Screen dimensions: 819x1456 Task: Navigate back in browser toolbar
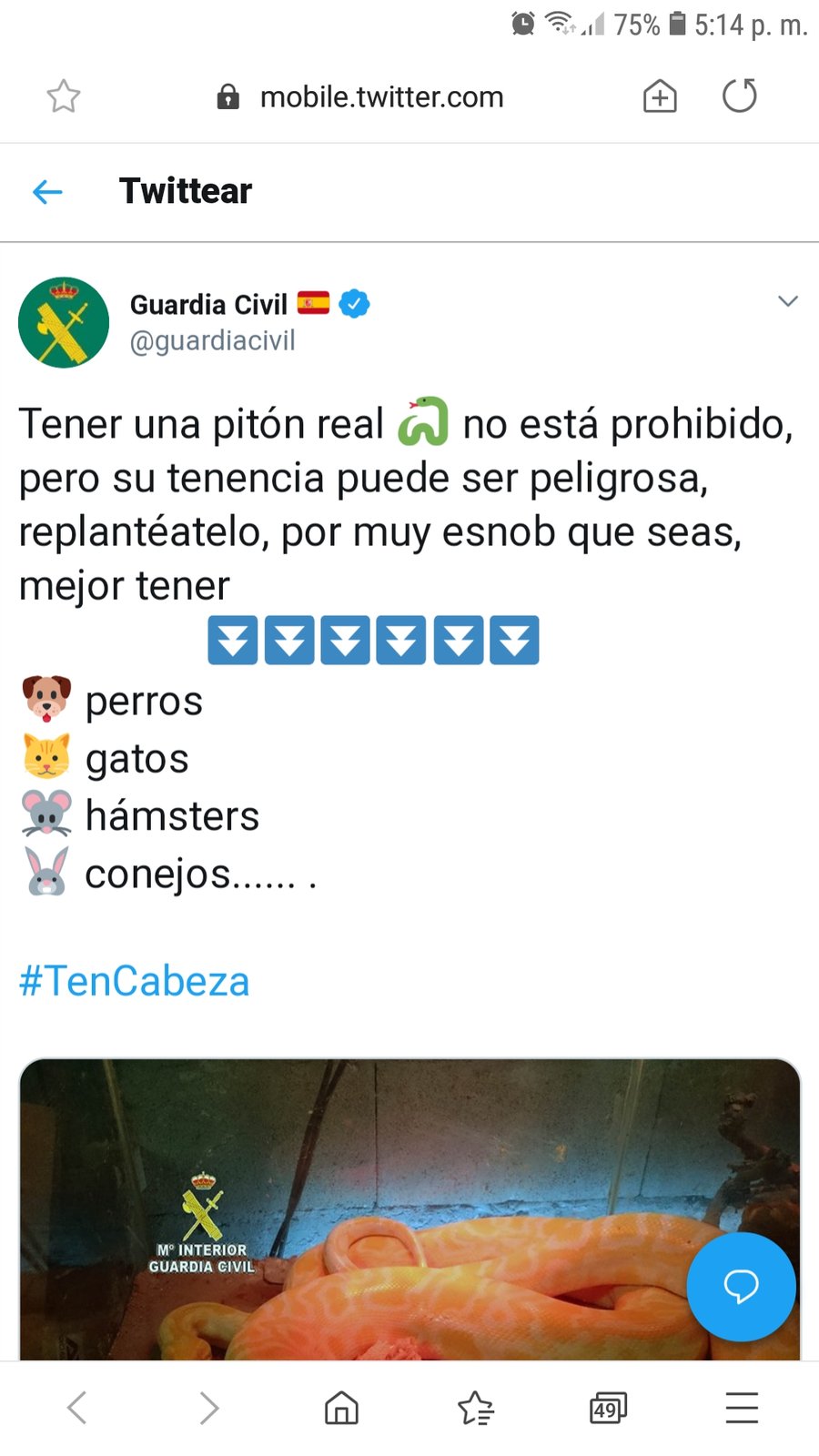(x=77, y=1408)
